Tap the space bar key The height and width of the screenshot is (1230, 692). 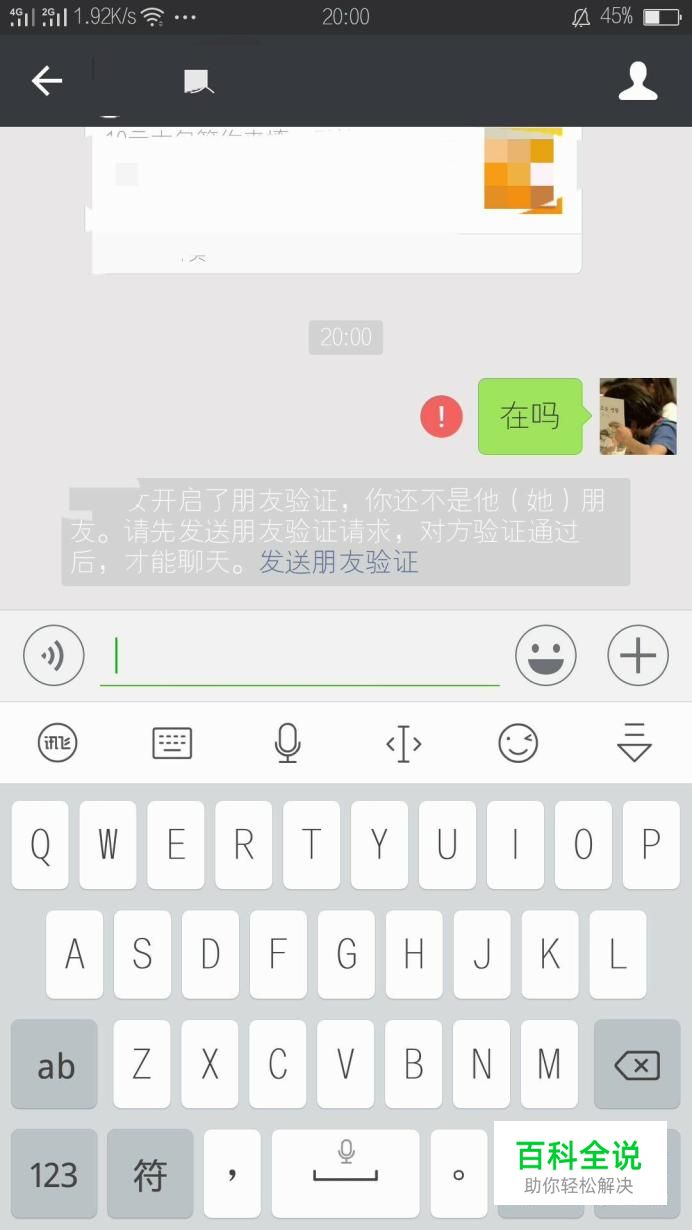pyautogui.click(x=346, y=1174)
